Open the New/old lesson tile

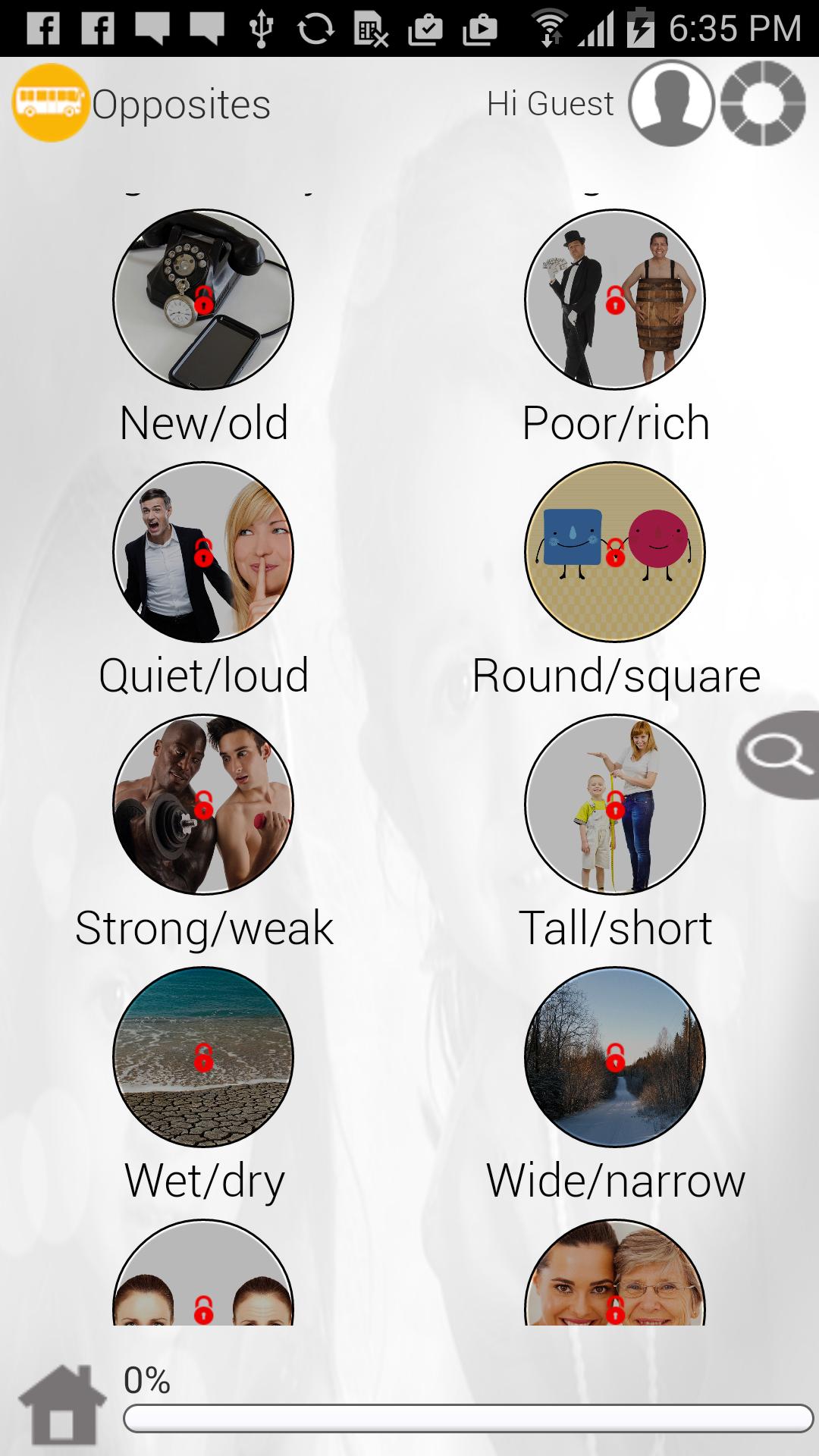(203, 300)
